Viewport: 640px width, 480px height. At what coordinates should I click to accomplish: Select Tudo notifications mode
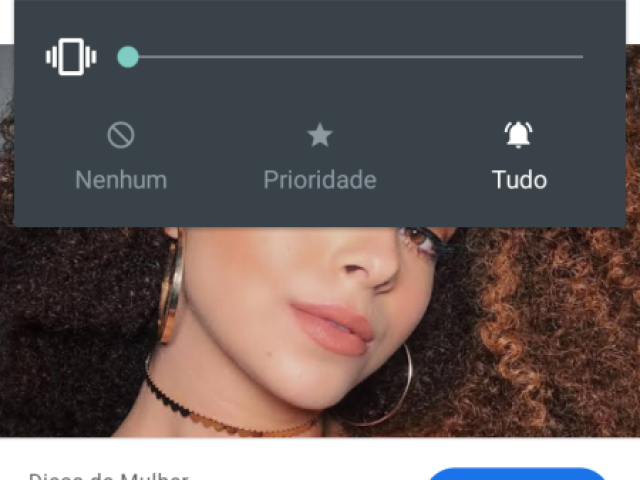519,157
